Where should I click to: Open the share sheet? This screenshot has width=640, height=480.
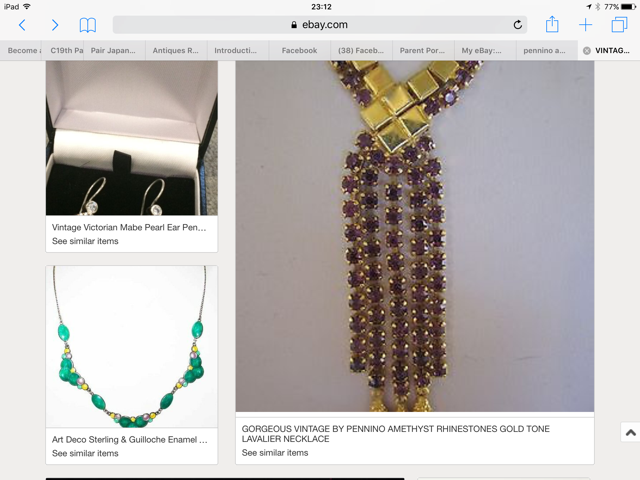(x=552, y=24)
